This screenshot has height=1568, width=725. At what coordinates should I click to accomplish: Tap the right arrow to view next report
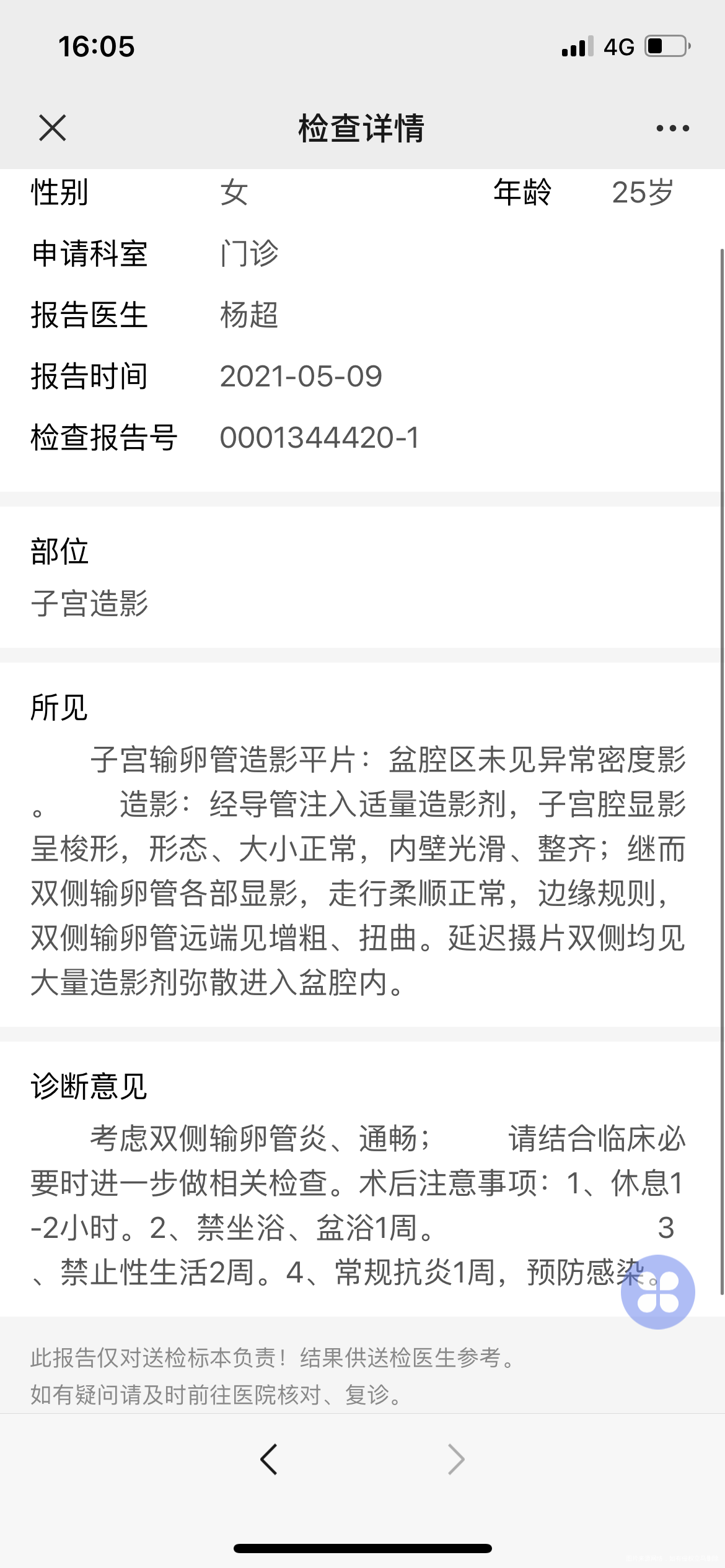[456, 1459]
